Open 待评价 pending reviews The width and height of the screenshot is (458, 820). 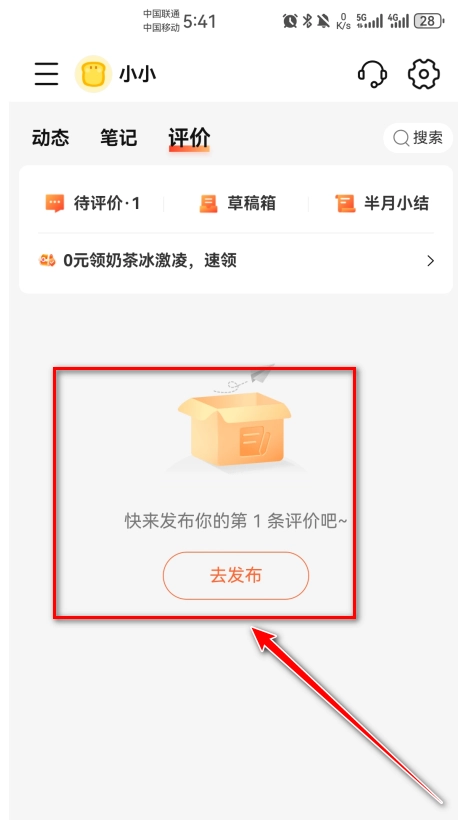(93, 203)
